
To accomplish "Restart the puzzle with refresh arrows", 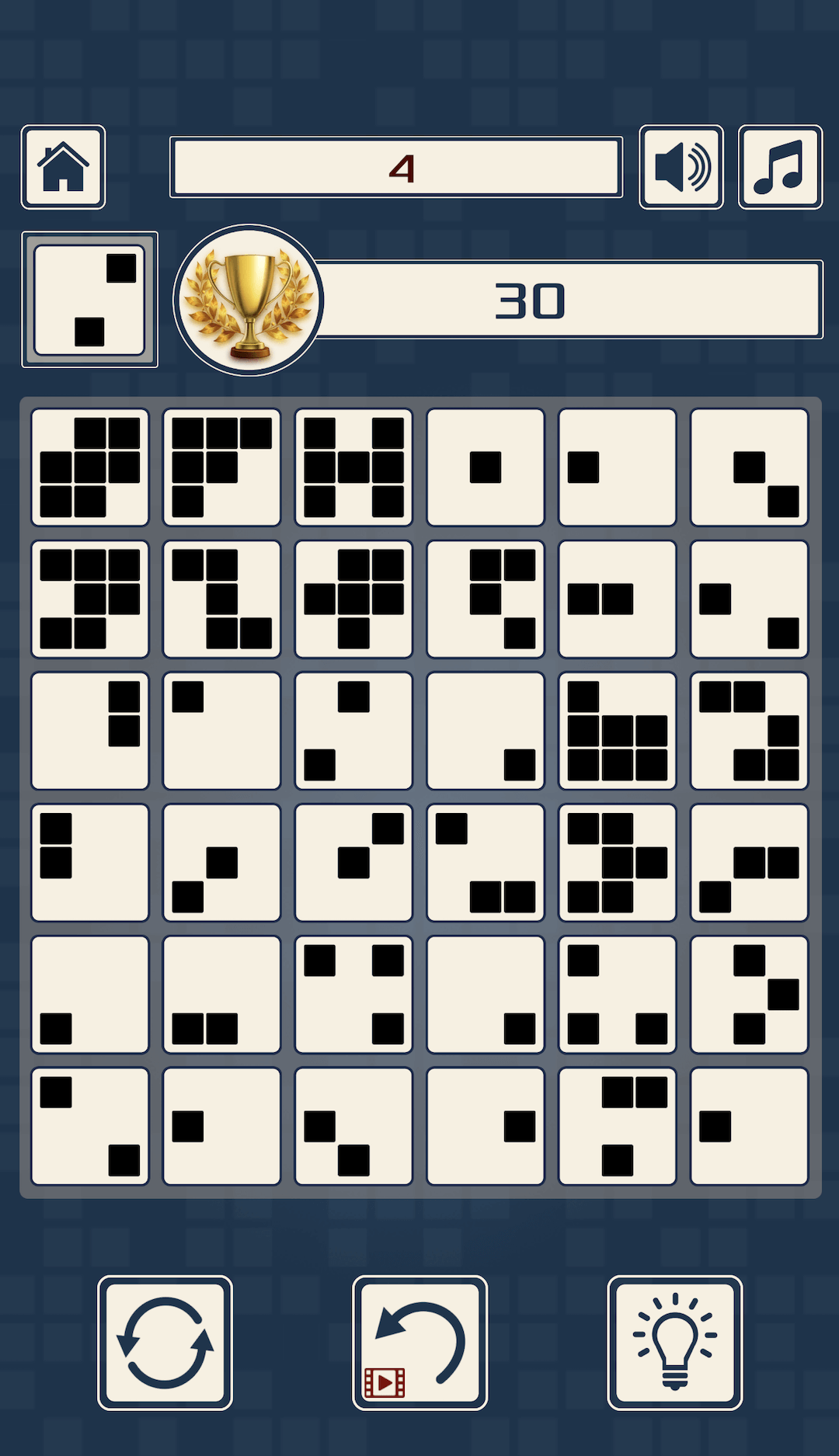I will coord(165,1343).
